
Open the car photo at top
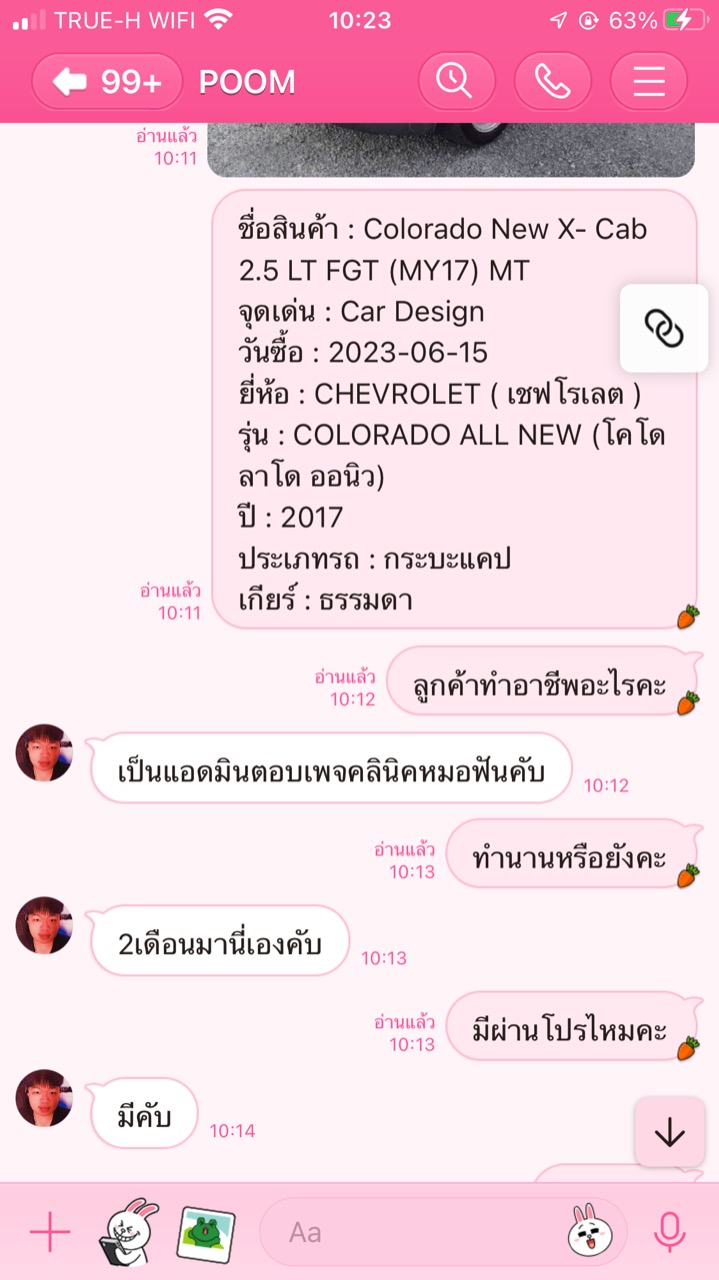click(451, 150)
